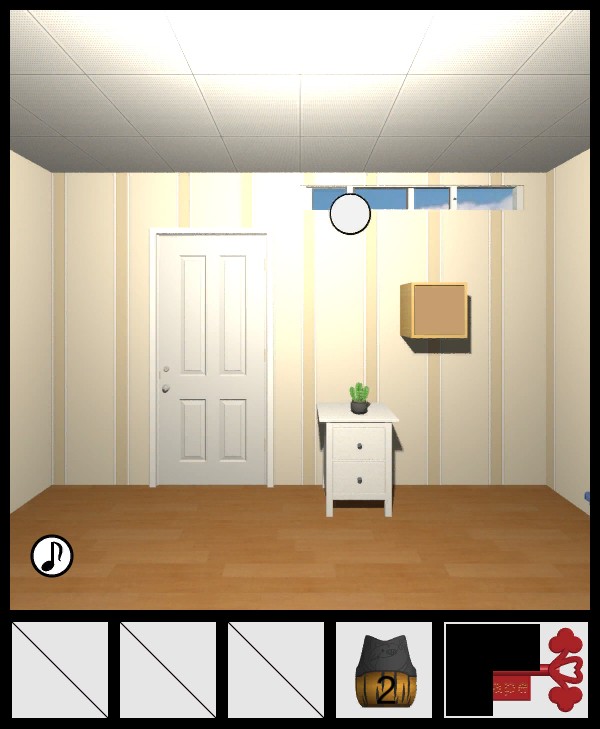
Task: Select the number 2 barrel inventory item
Action: (384, 671)
